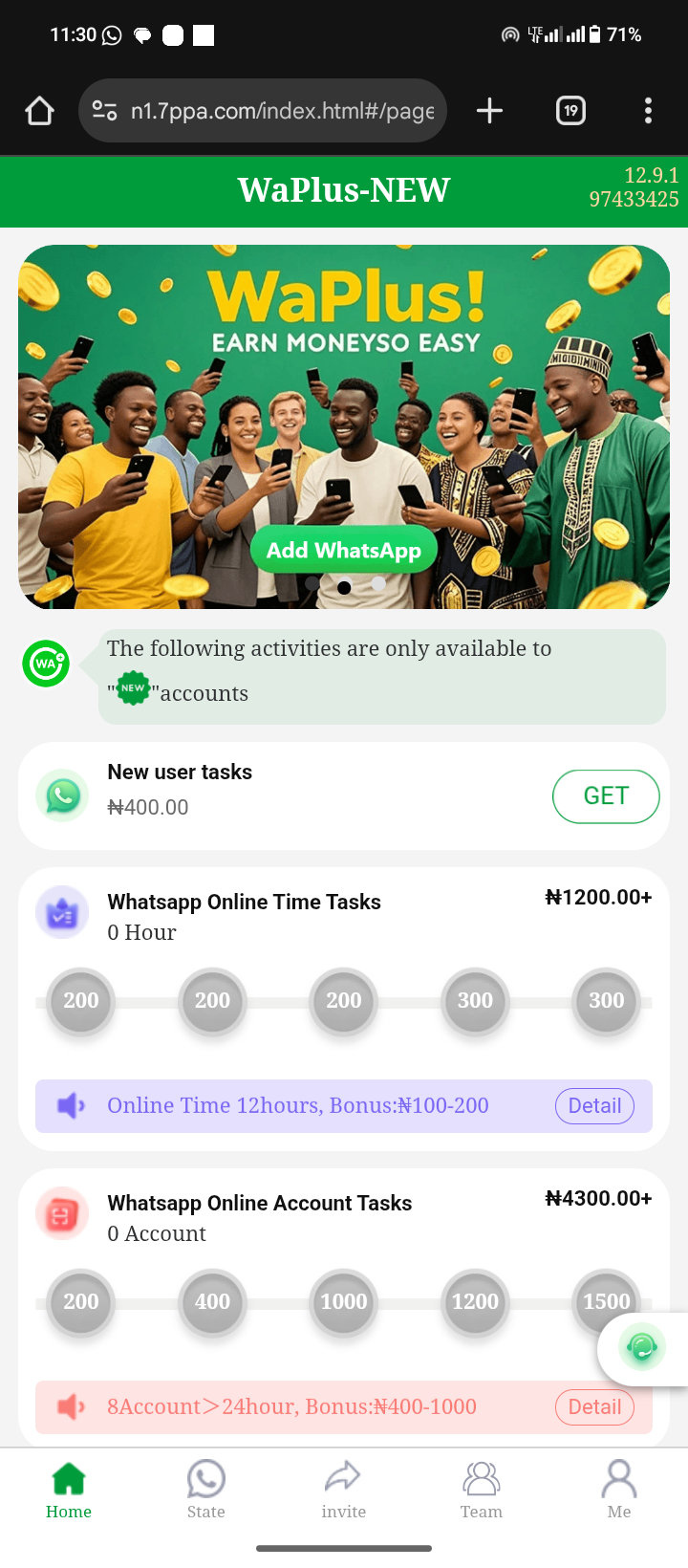Screen dimensions: 688x1568
Task: Open the browser overflow menu
Action: pyautogui.click(x=648, y=111)
